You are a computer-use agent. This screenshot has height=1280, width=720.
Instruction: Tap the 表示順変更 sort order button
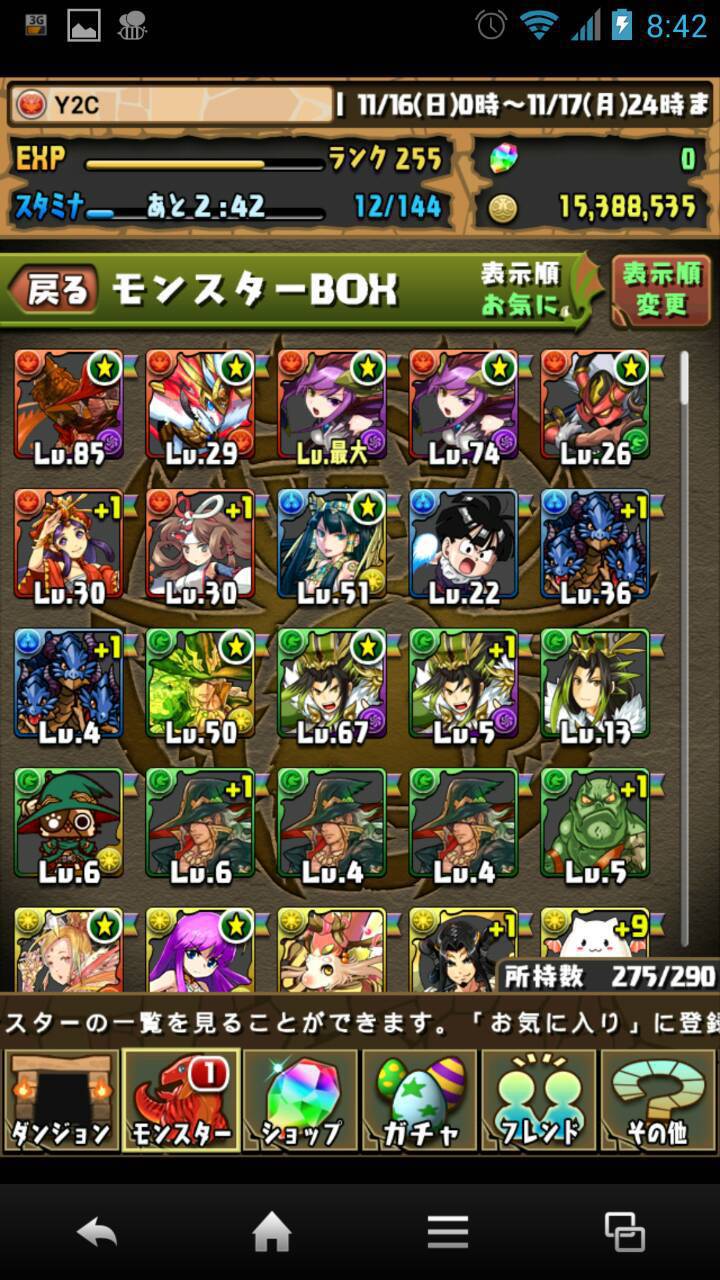click(x=661, y=290)
